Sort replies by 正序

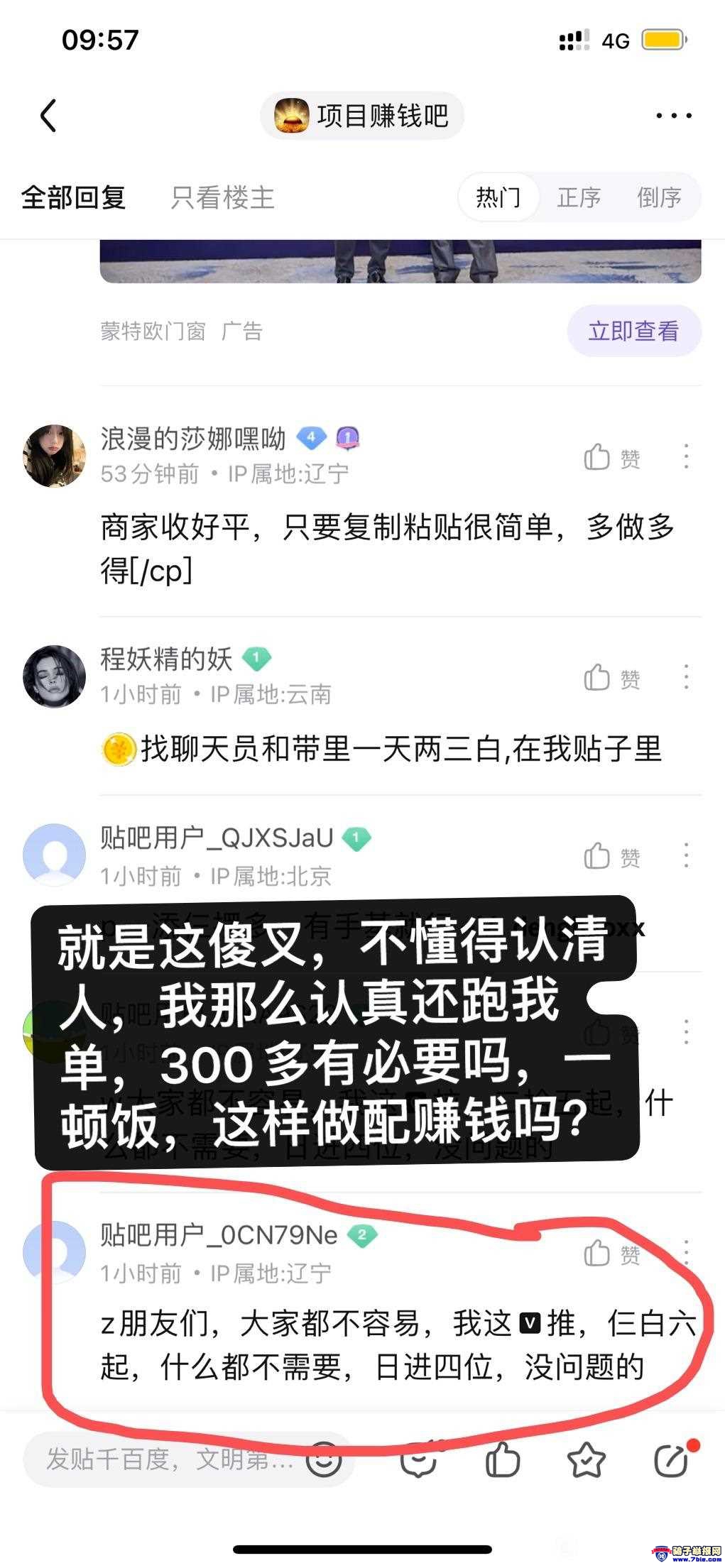(x=579, y=197)
